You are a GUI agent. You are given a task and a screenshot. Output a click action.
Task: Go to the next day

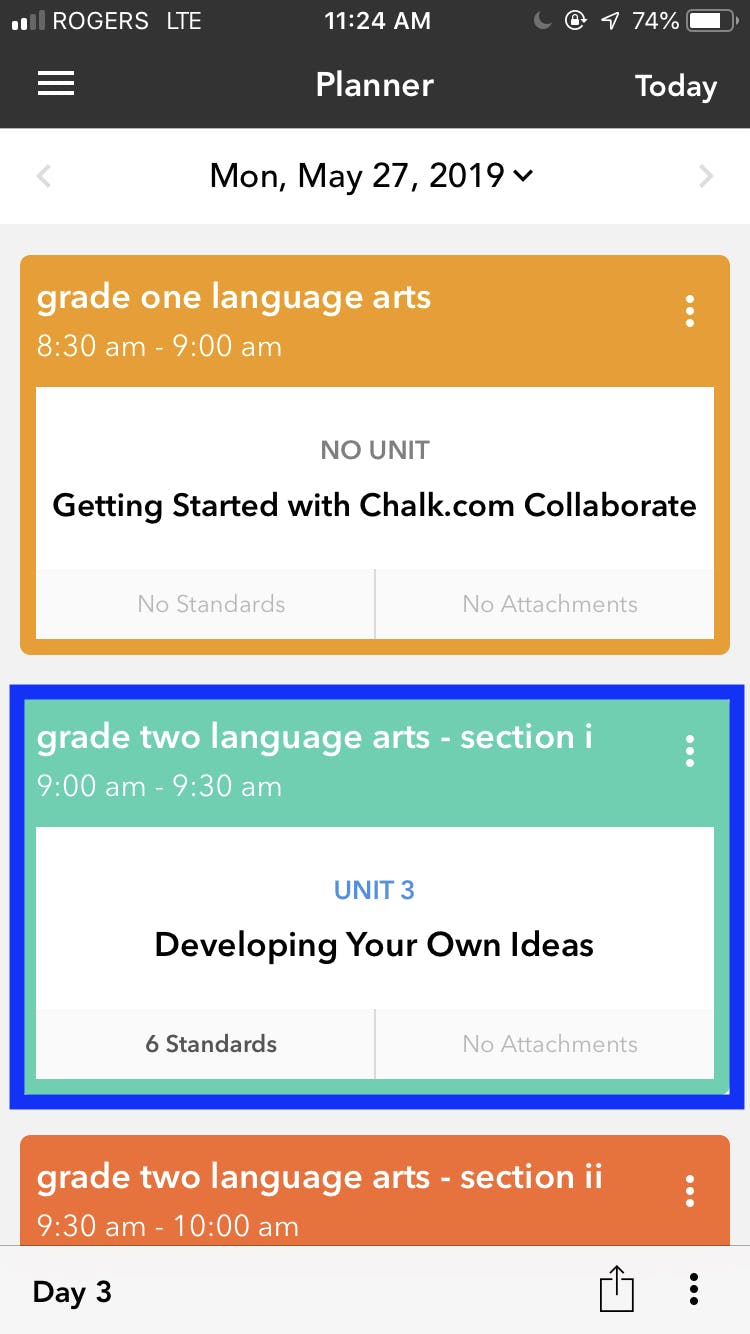(706, 177)
